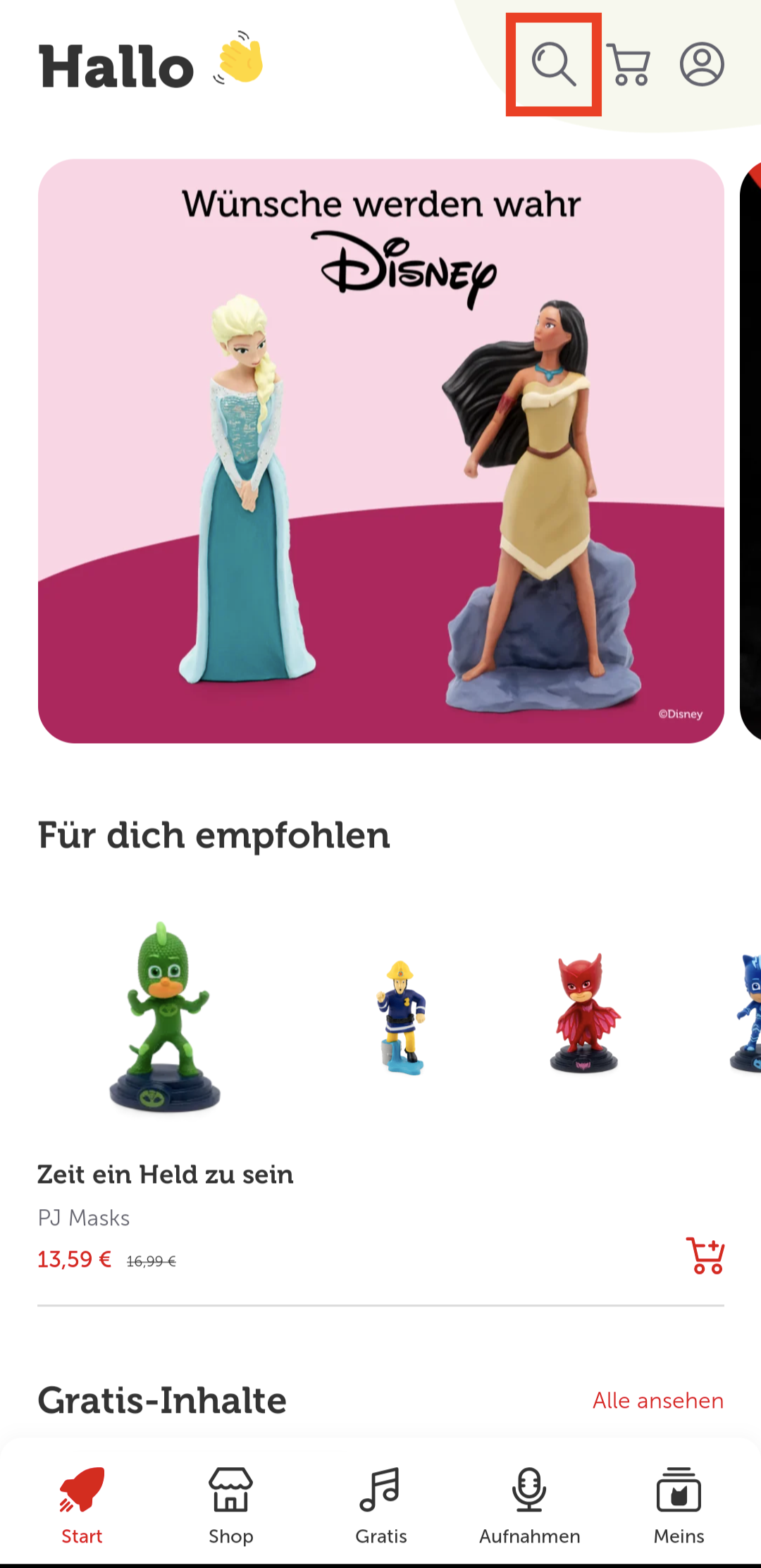
Task: Open the Disney Wünsche werden wahr banner
Action: (x=380, y=451)
